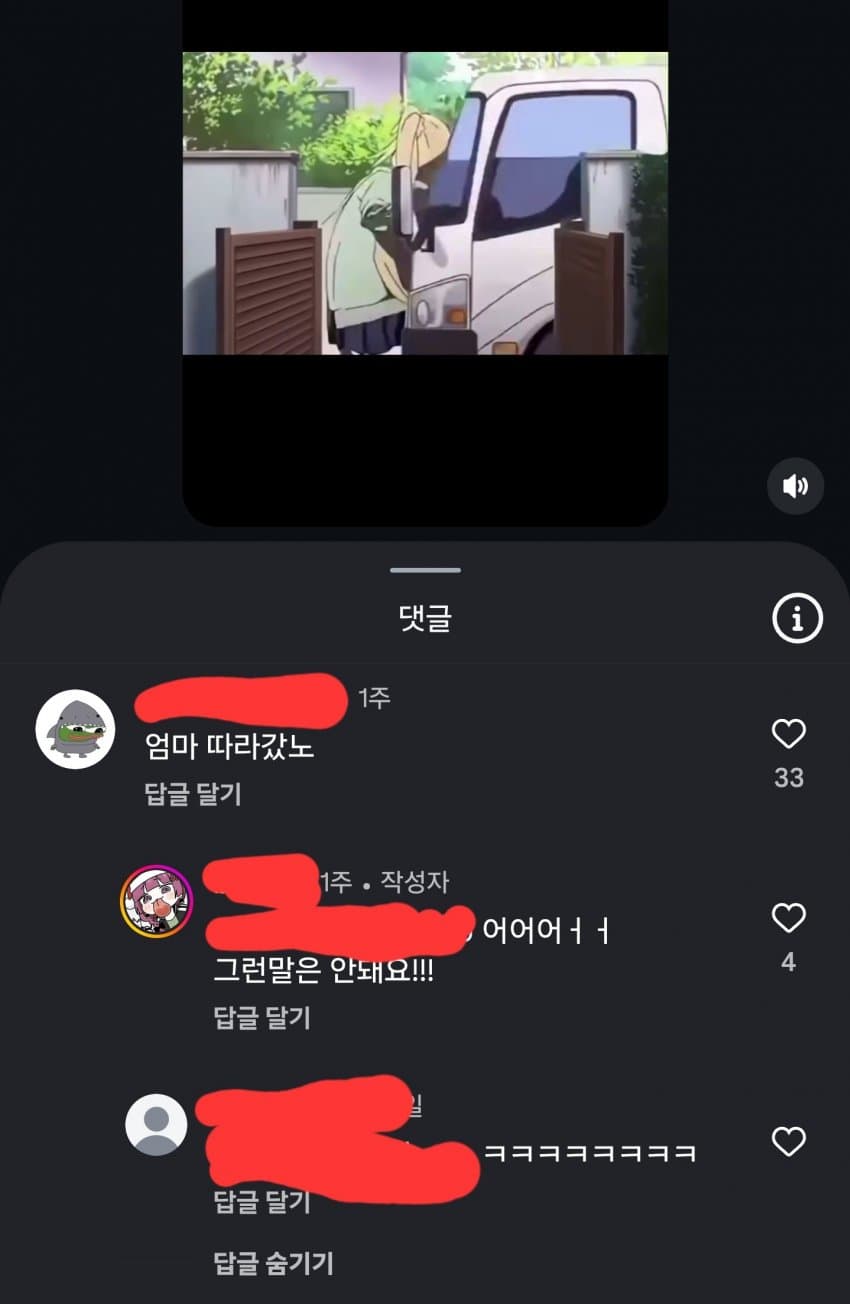Like the author's reply '그런말은 안돼요!!!'
Viewport: 850px width, 1304px height.
[789, 918]
